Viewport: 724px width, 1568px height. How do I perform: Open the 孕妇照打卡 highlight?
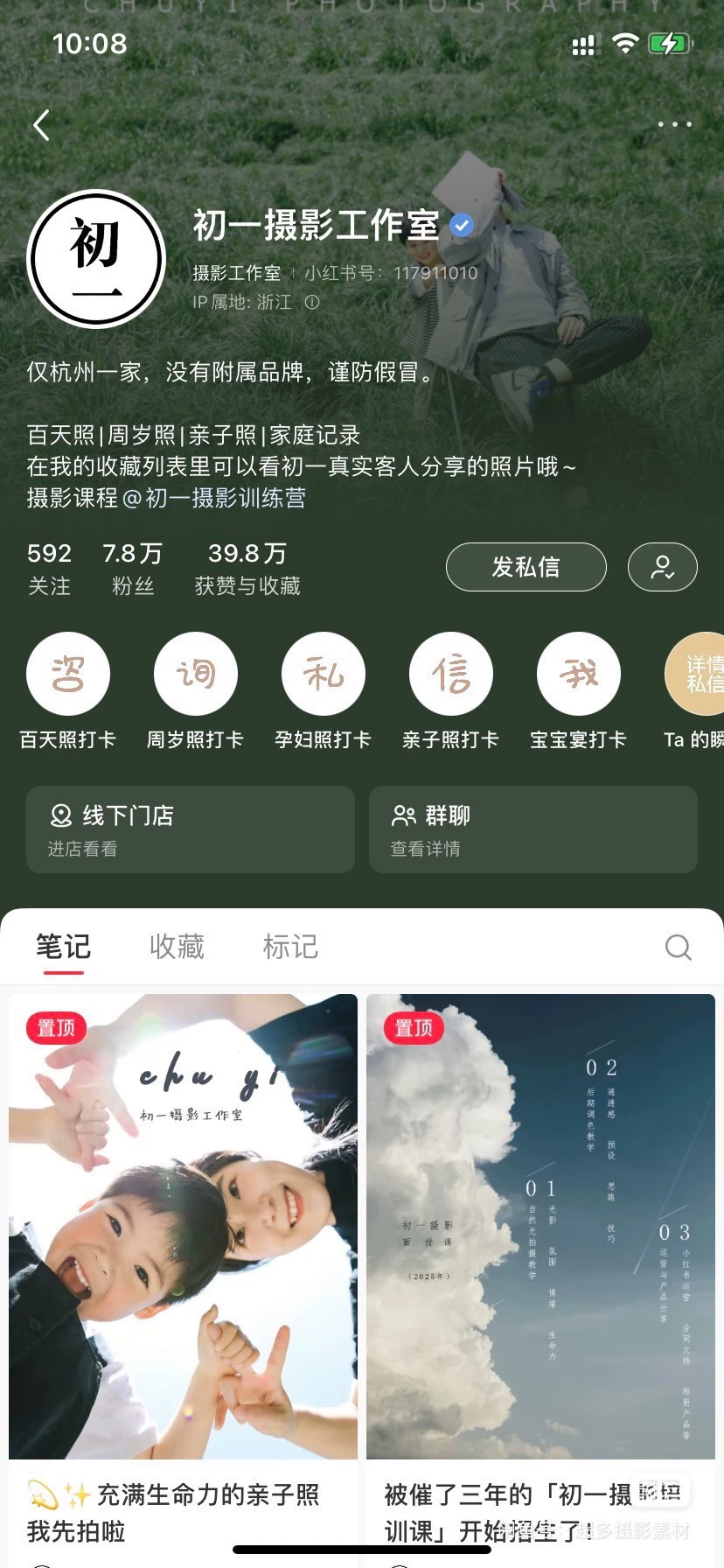[323, 674]
